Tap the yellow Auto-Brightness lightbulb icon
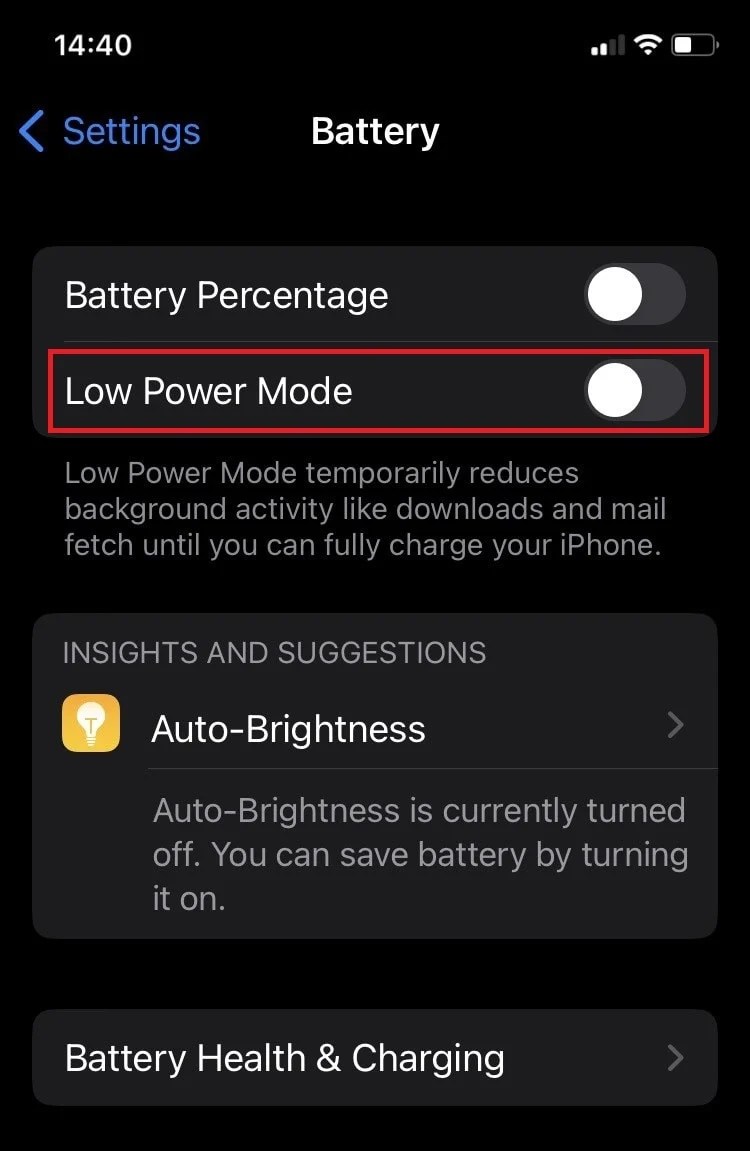The width and height of the screenshot is (750, 1151). click(91, 722)
